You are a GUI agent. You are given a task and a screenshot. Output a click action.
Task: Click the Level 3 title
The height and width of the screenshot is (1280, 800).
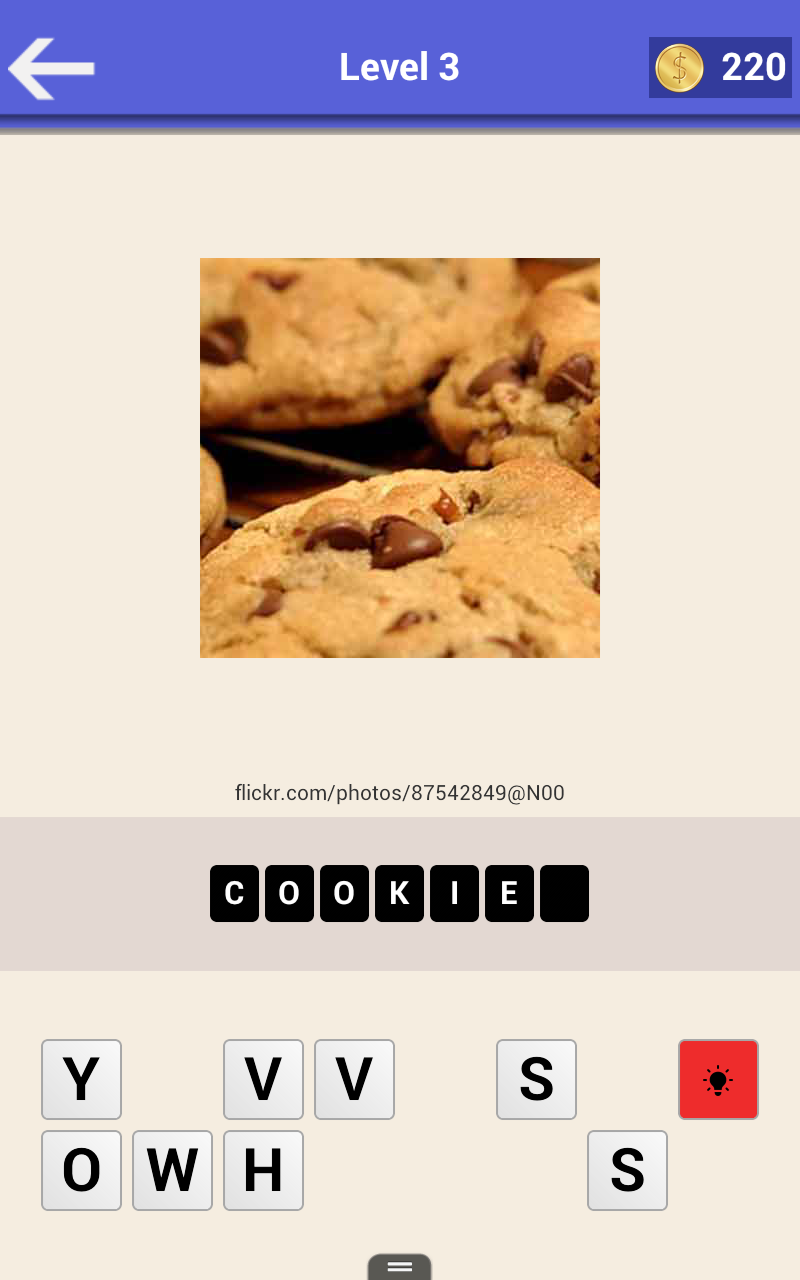coord(399,67)
